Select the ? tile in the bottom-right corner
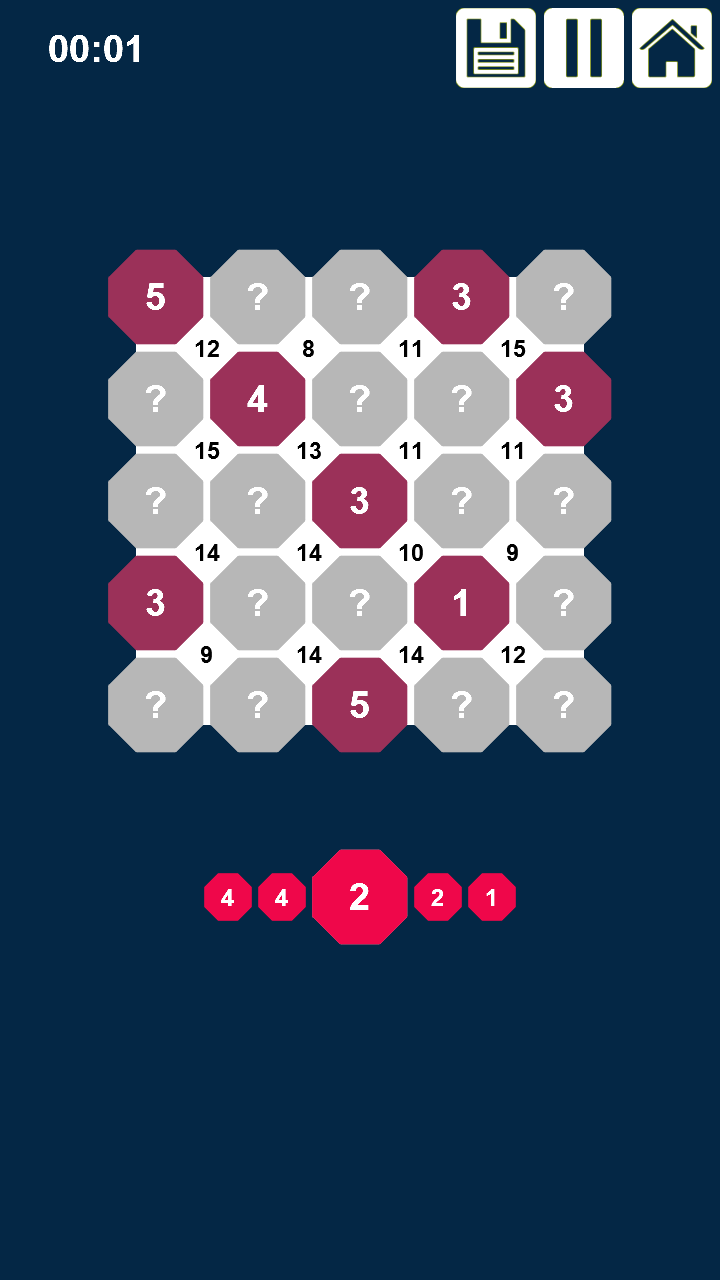This screenshot has height=1280, width=720. [563, 705]
